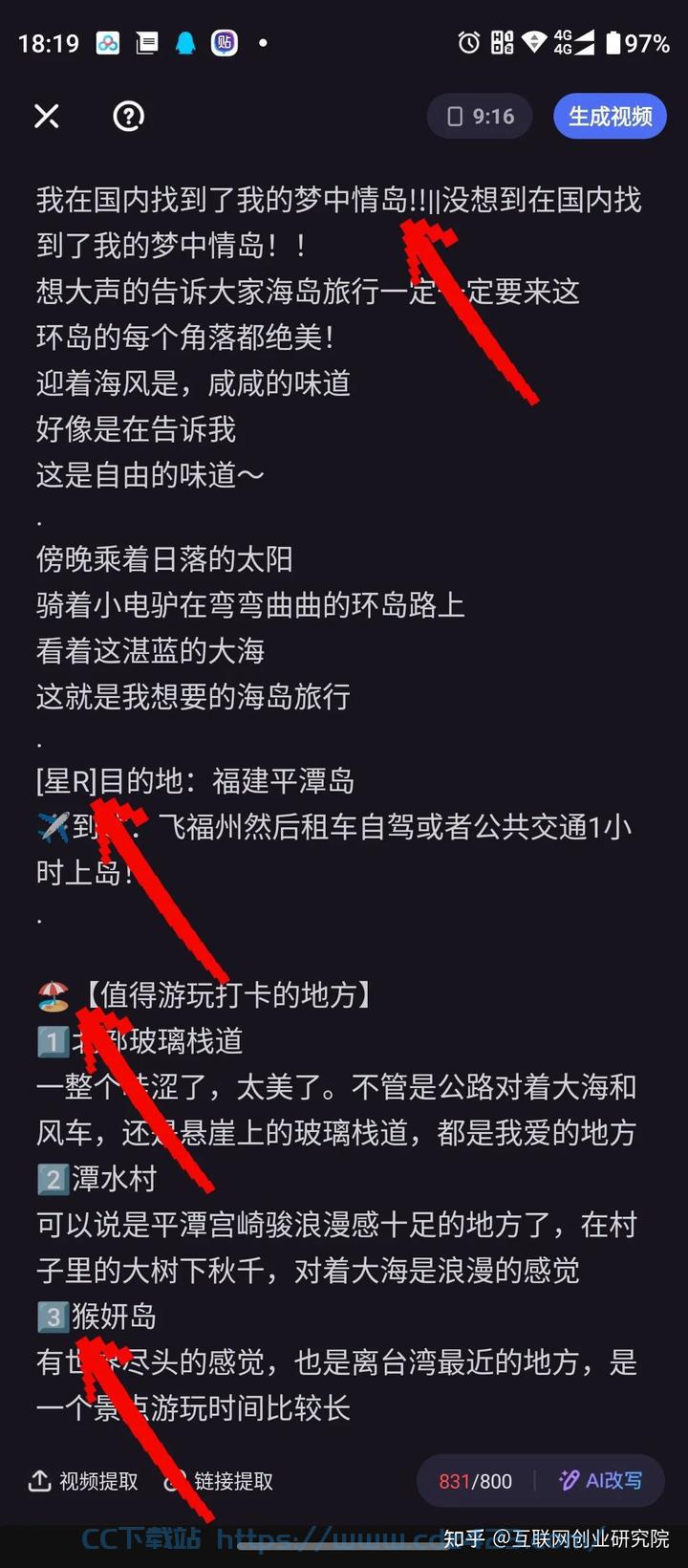Choose 链接提取 to extract from link
This screenshot has height=1568, width=688.
[x=219, y=1480]
